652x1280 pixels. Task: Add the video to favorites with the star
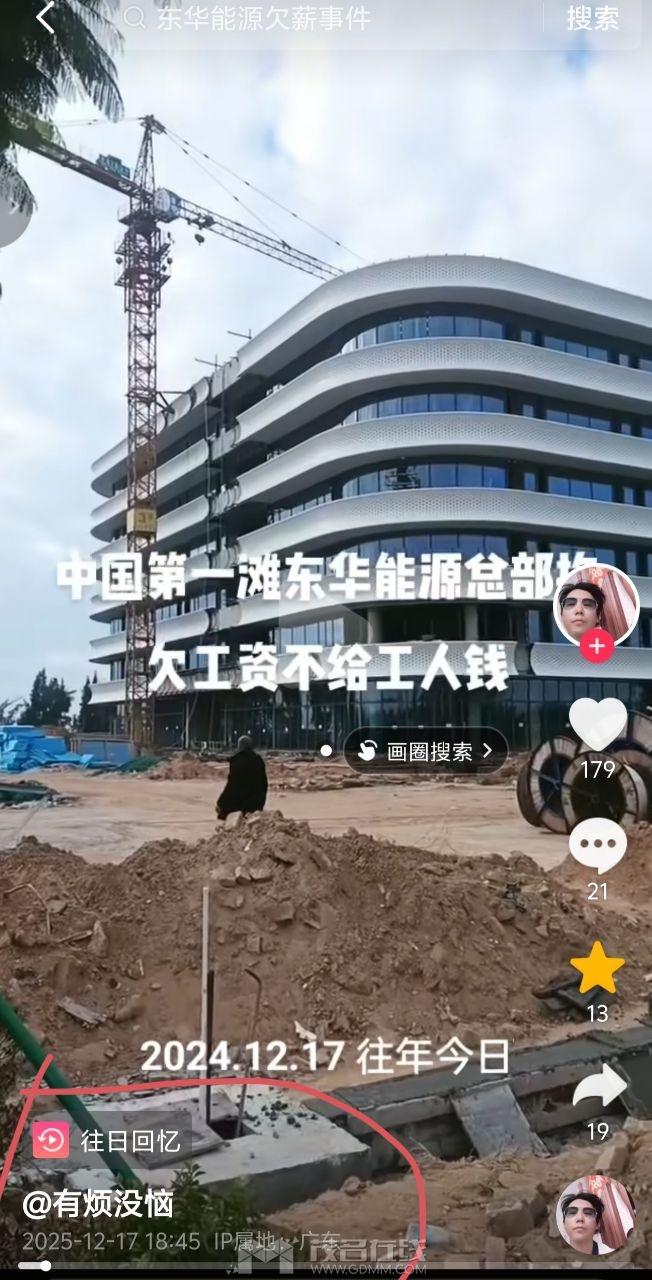(597, 968)
